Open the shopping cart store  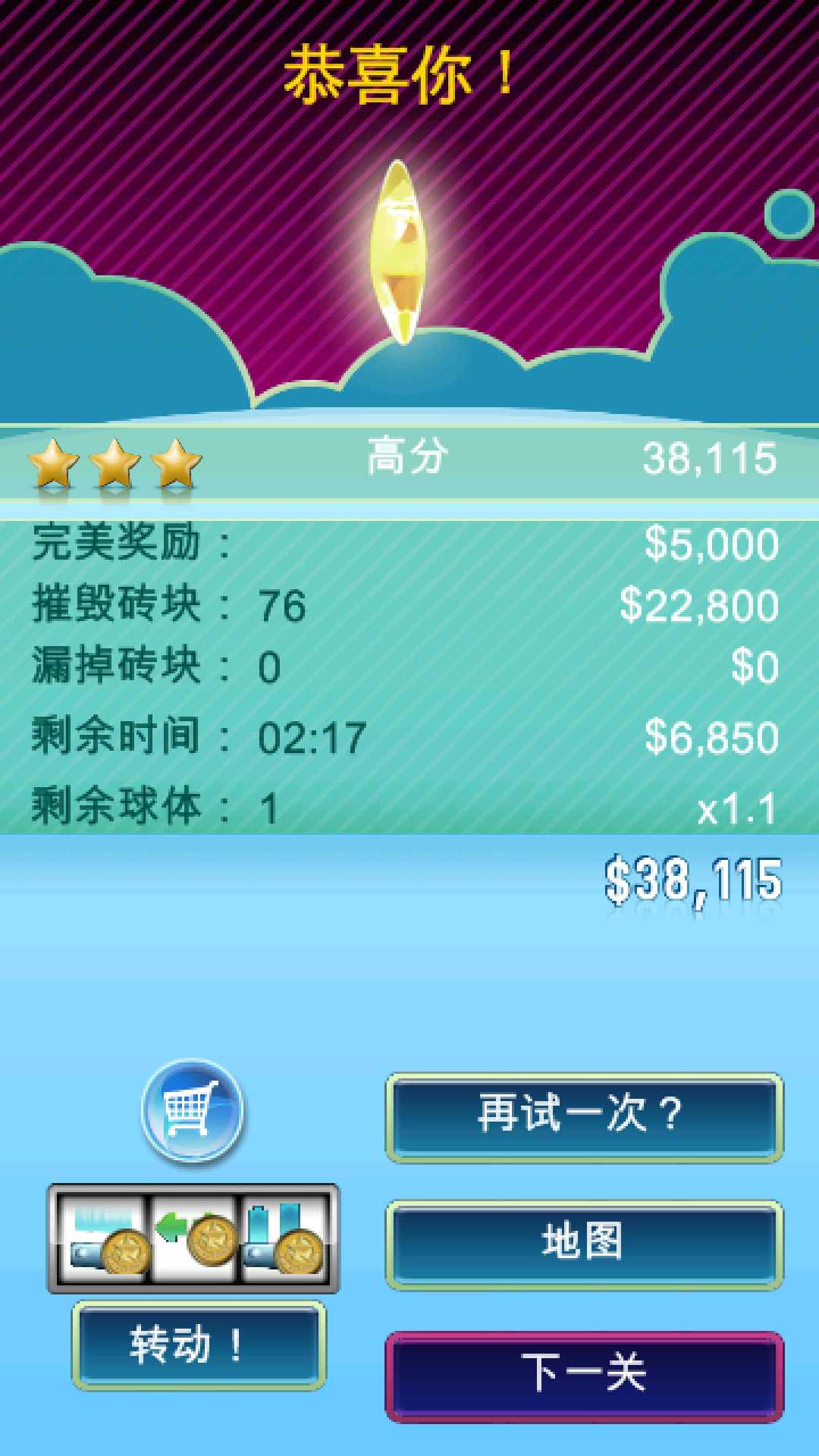(193, 1111)
